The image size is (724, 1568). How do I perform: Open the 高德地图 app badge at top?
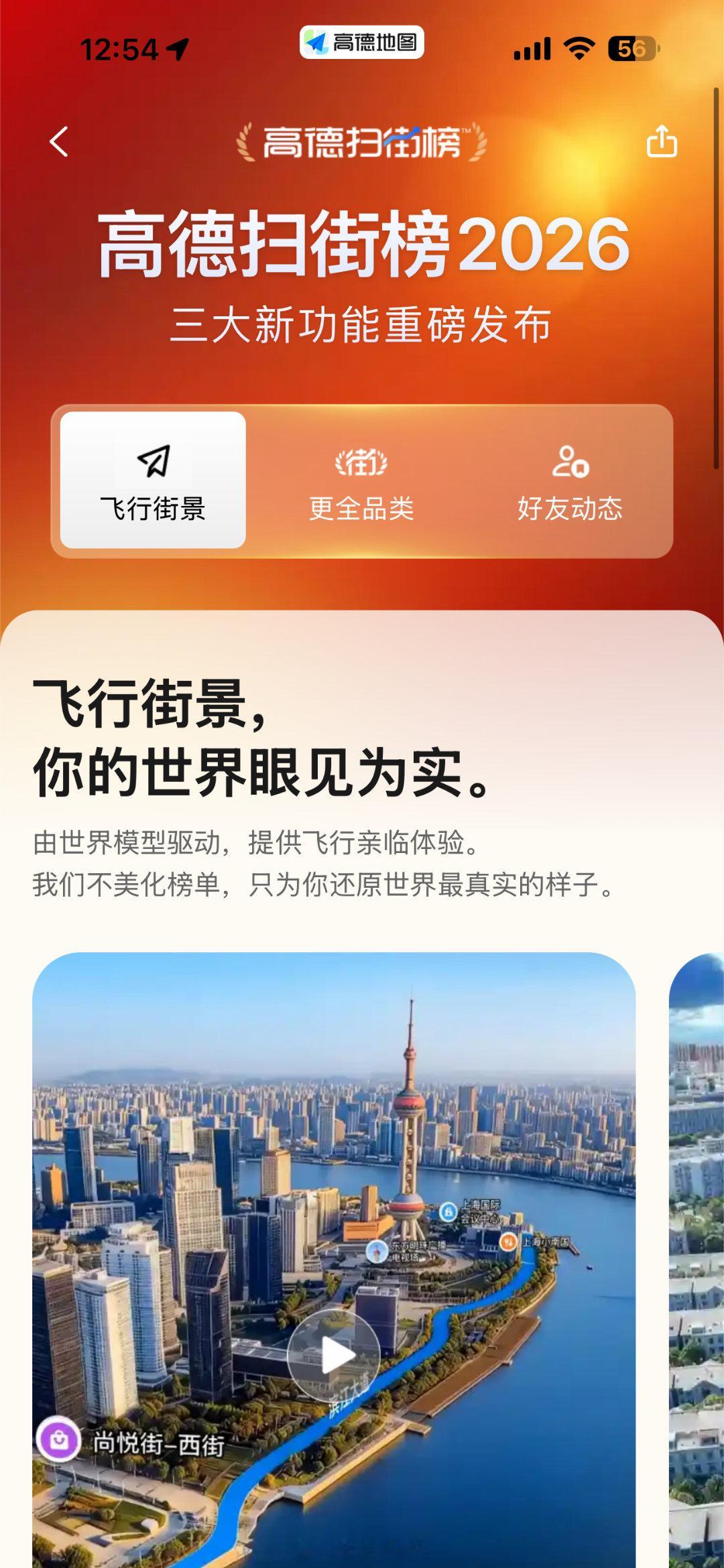tap(362, 43)
